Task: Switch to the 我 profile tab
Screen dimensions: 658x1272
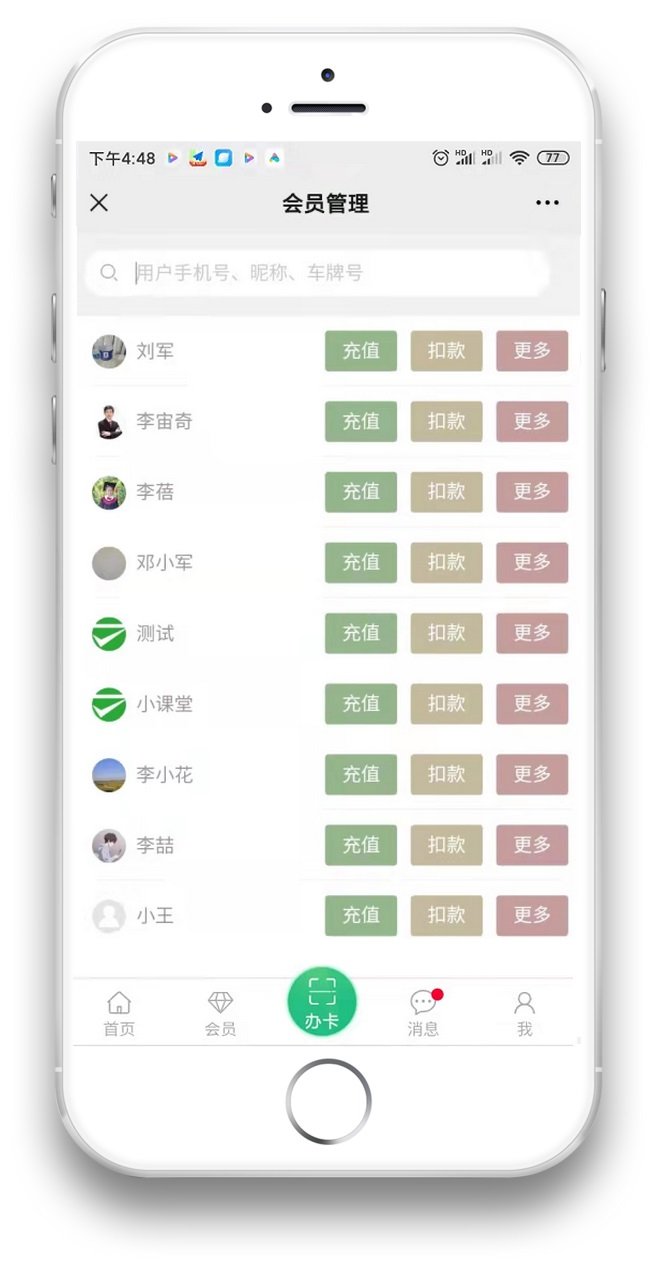Action: tap(524, 1013)
